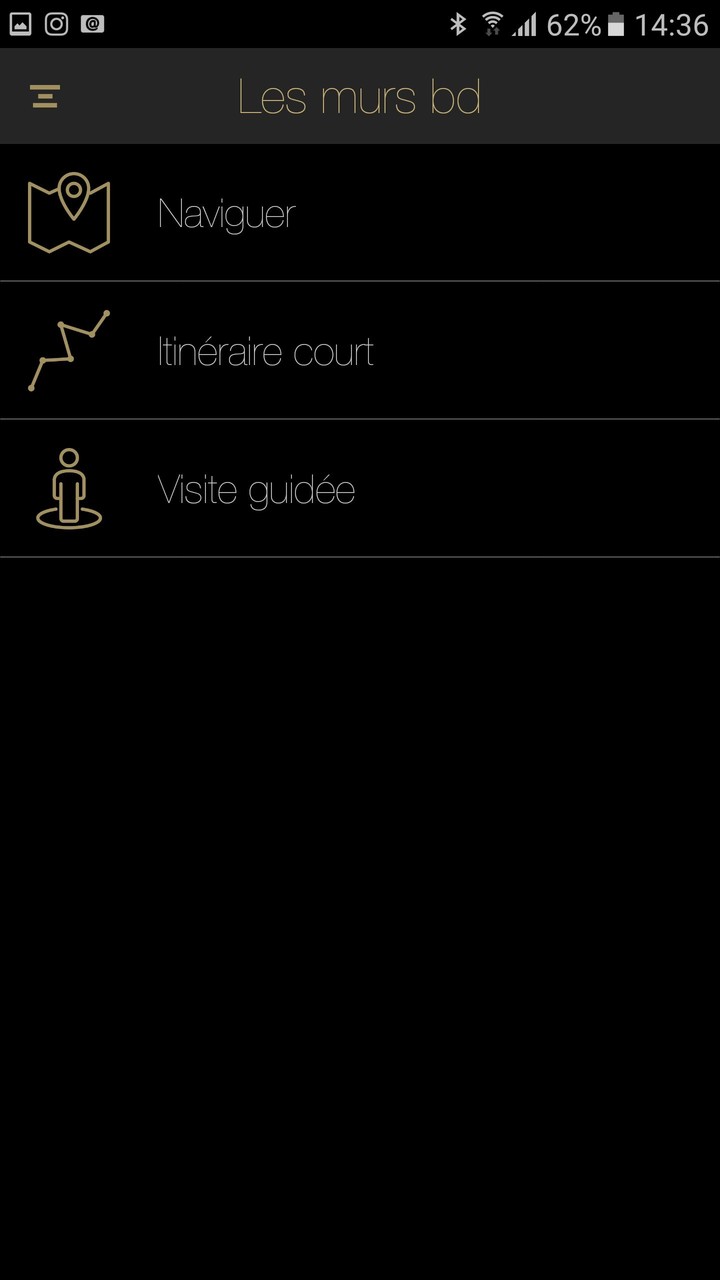Select the email notification icon in the status bar

coord(91,22)
